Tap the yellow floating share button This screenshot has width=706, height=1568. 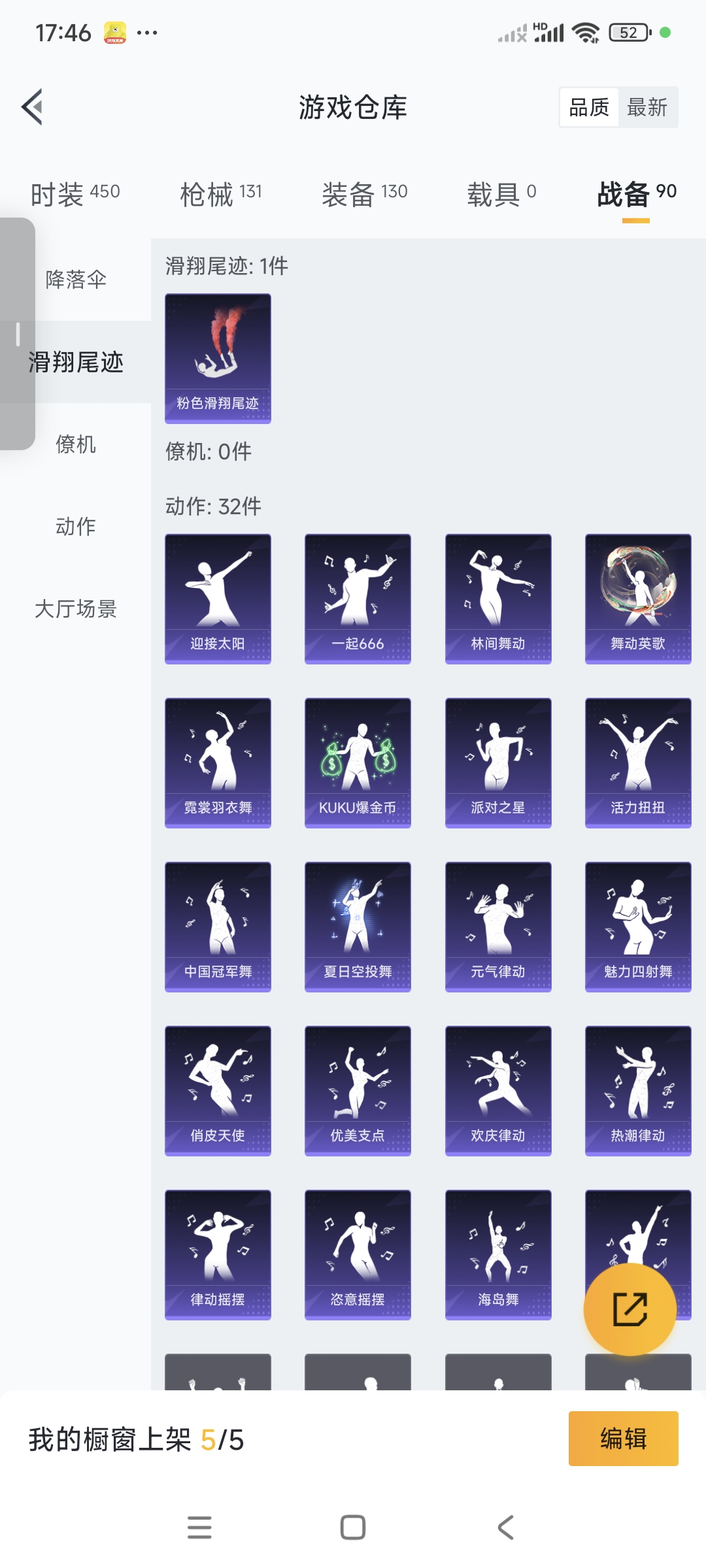[x=630, y=1309]
